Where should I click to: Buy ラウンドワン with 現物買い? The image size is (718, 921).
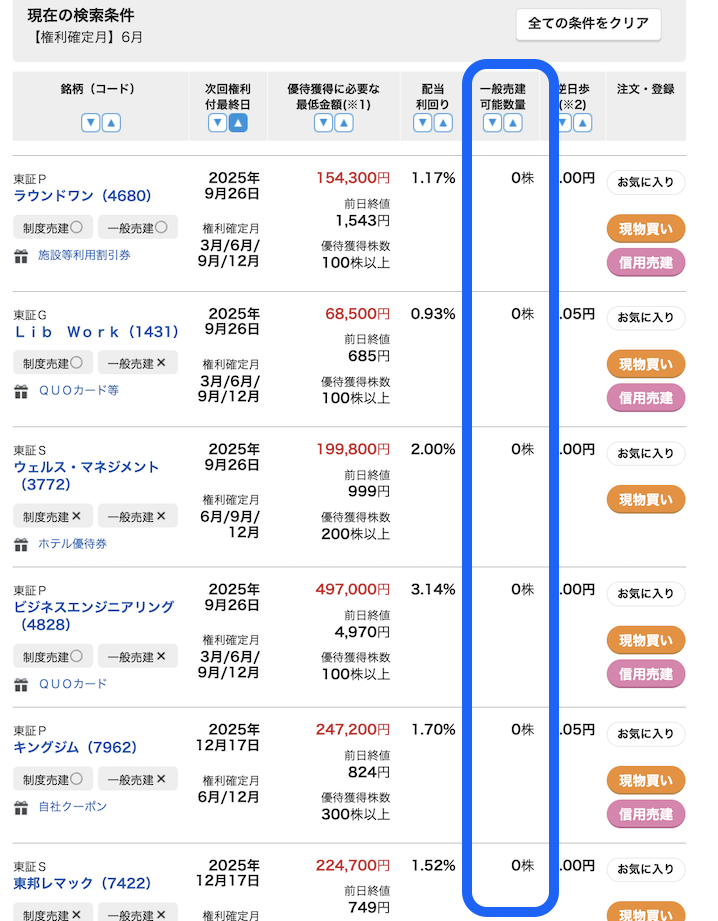(x=645, y=229)
